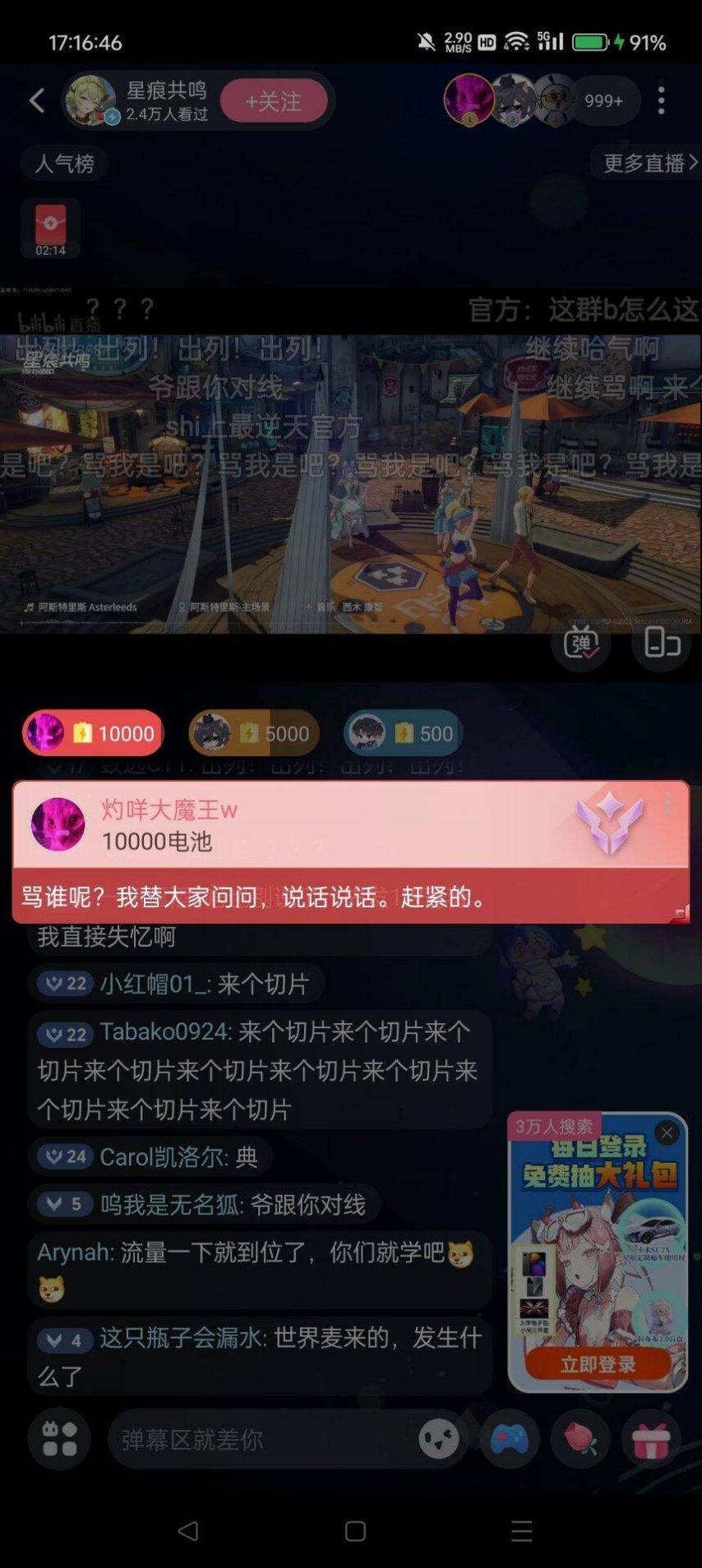Toggle danmaku display on the video
The width and height of the screenshot is (702, 1568).
tap(581, 643)
